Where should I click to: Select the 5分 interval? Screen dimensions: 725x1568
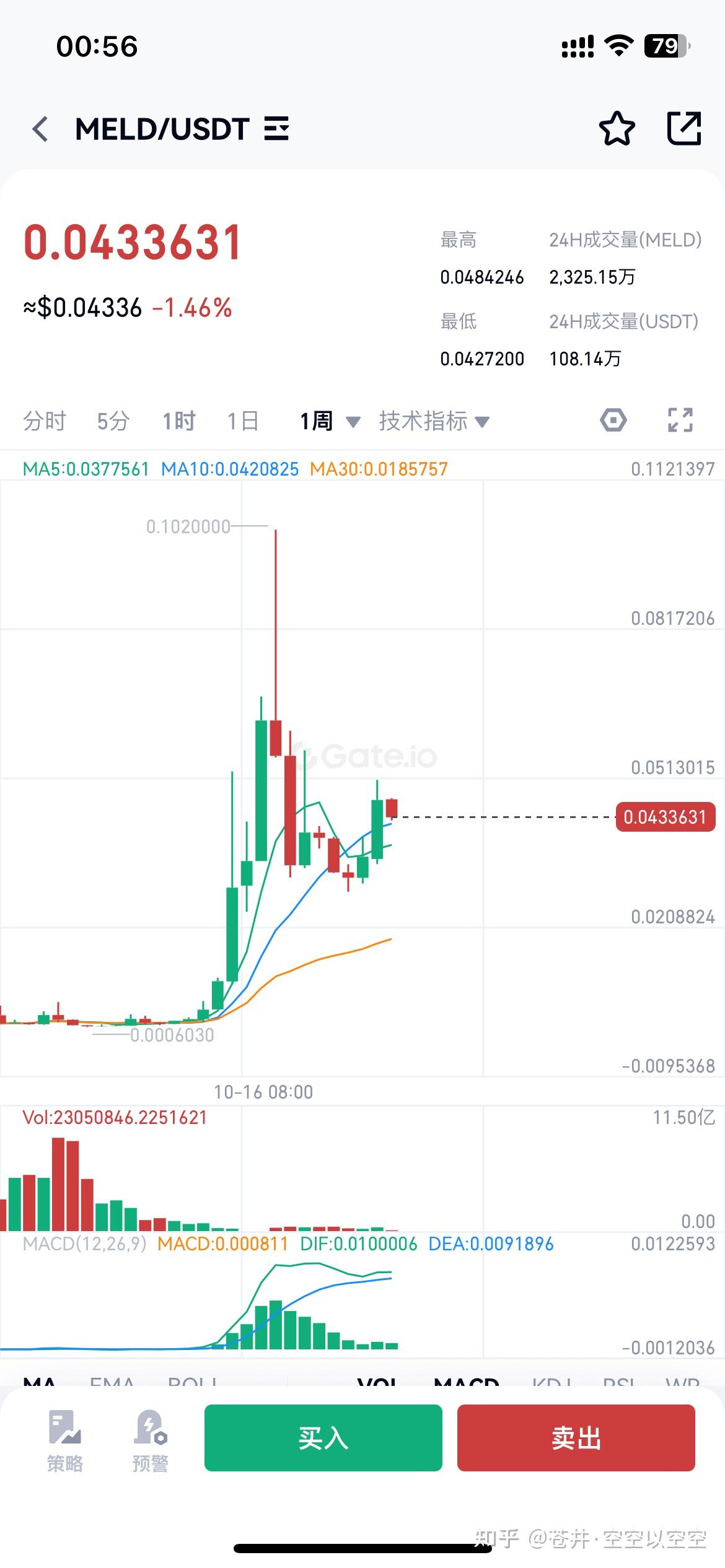pos(113,421)
